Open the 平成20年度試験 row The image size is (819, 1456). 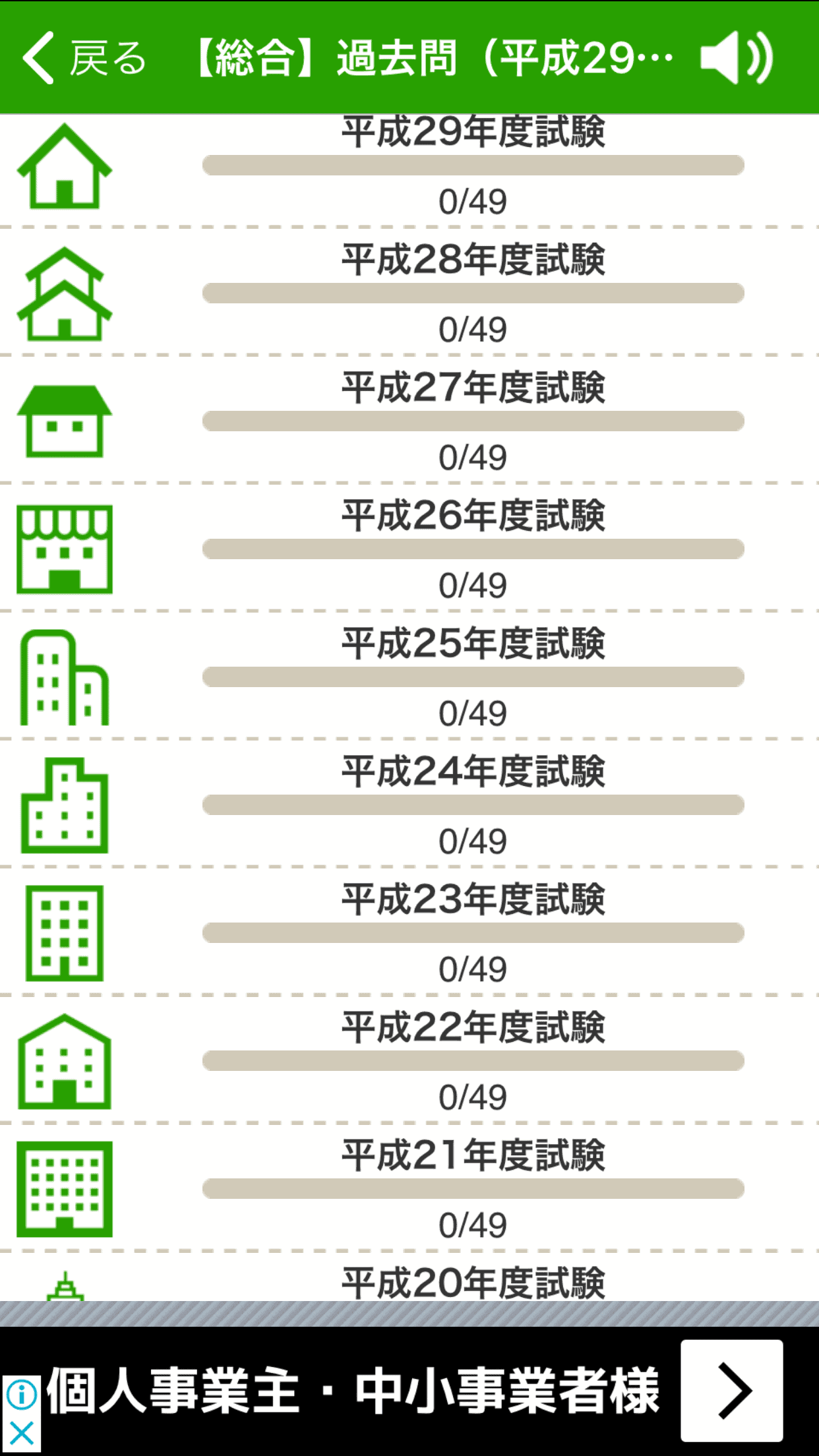[409, 1277]
